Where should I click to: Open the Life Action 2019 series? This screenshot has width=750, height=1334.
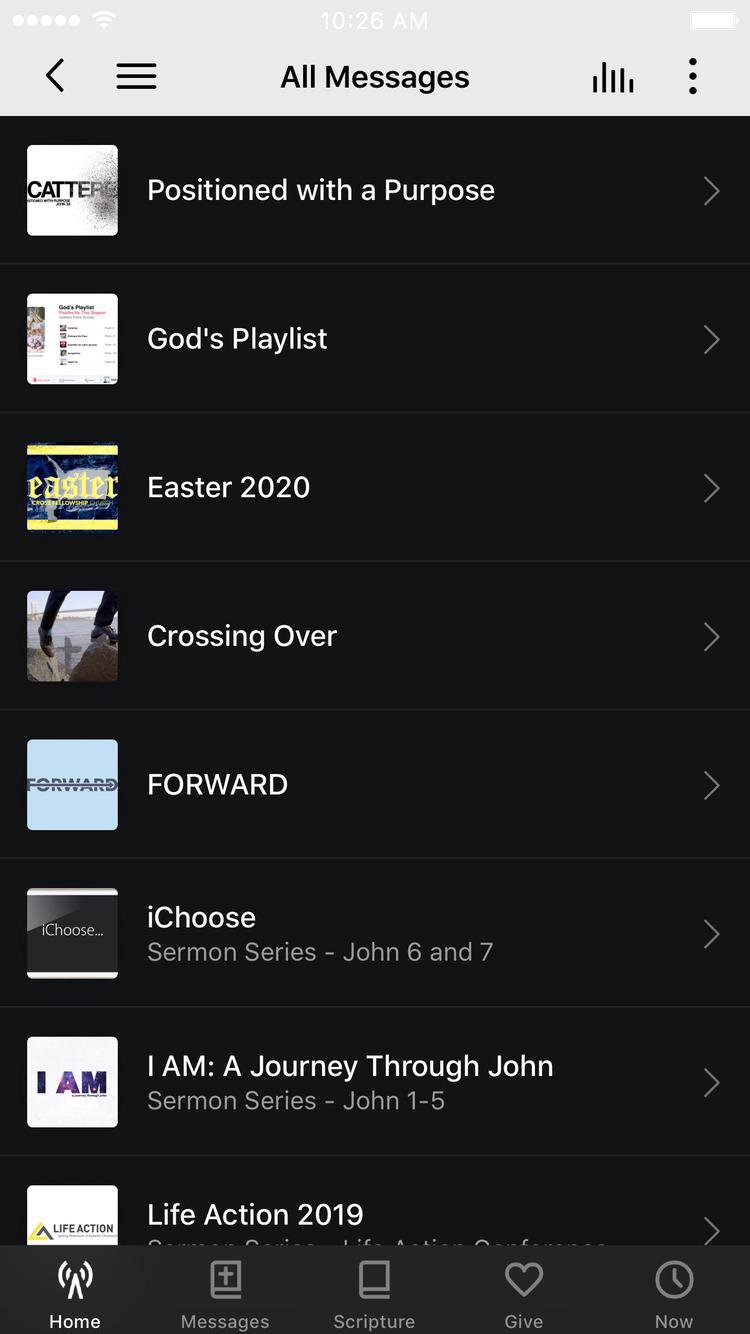tap(374, 1214)
